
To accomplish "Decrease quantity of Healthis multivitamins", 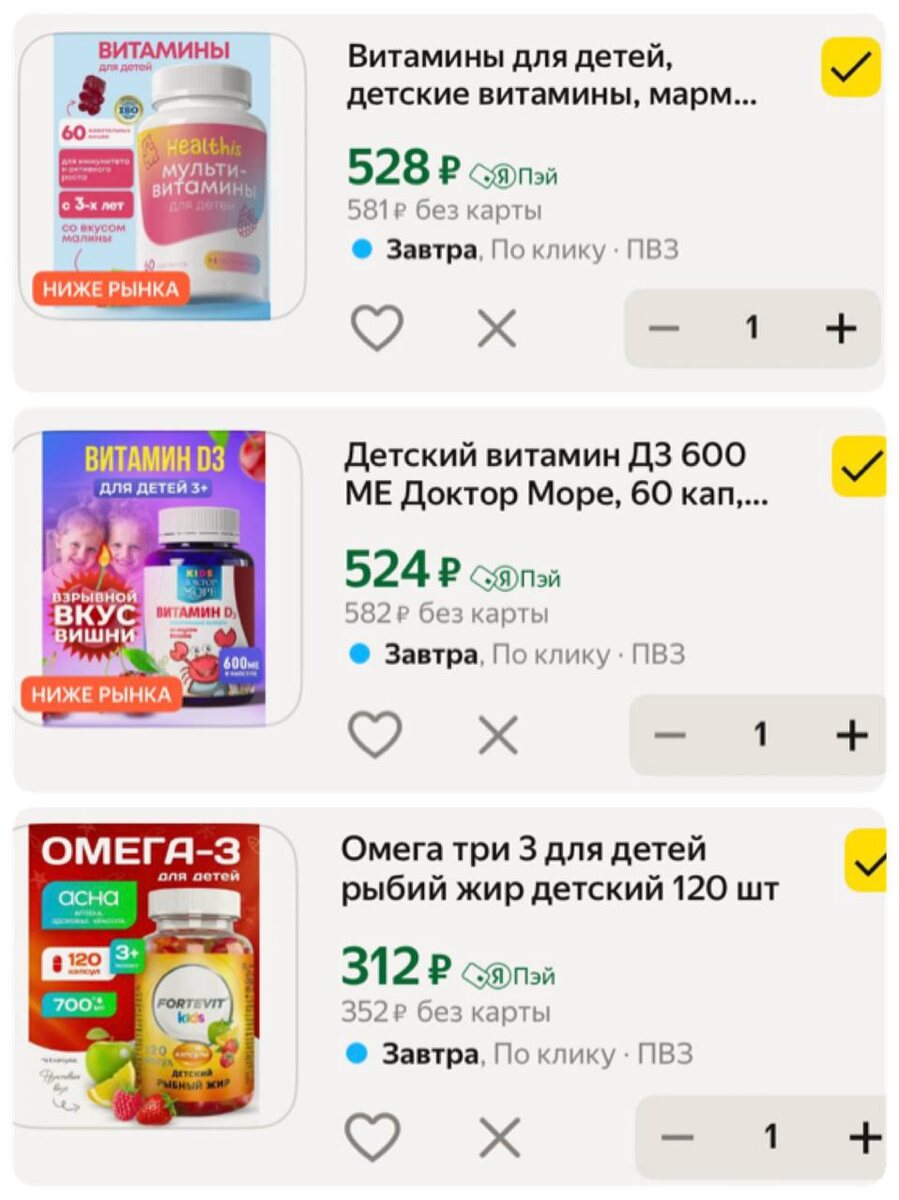I will coord(664,328).
